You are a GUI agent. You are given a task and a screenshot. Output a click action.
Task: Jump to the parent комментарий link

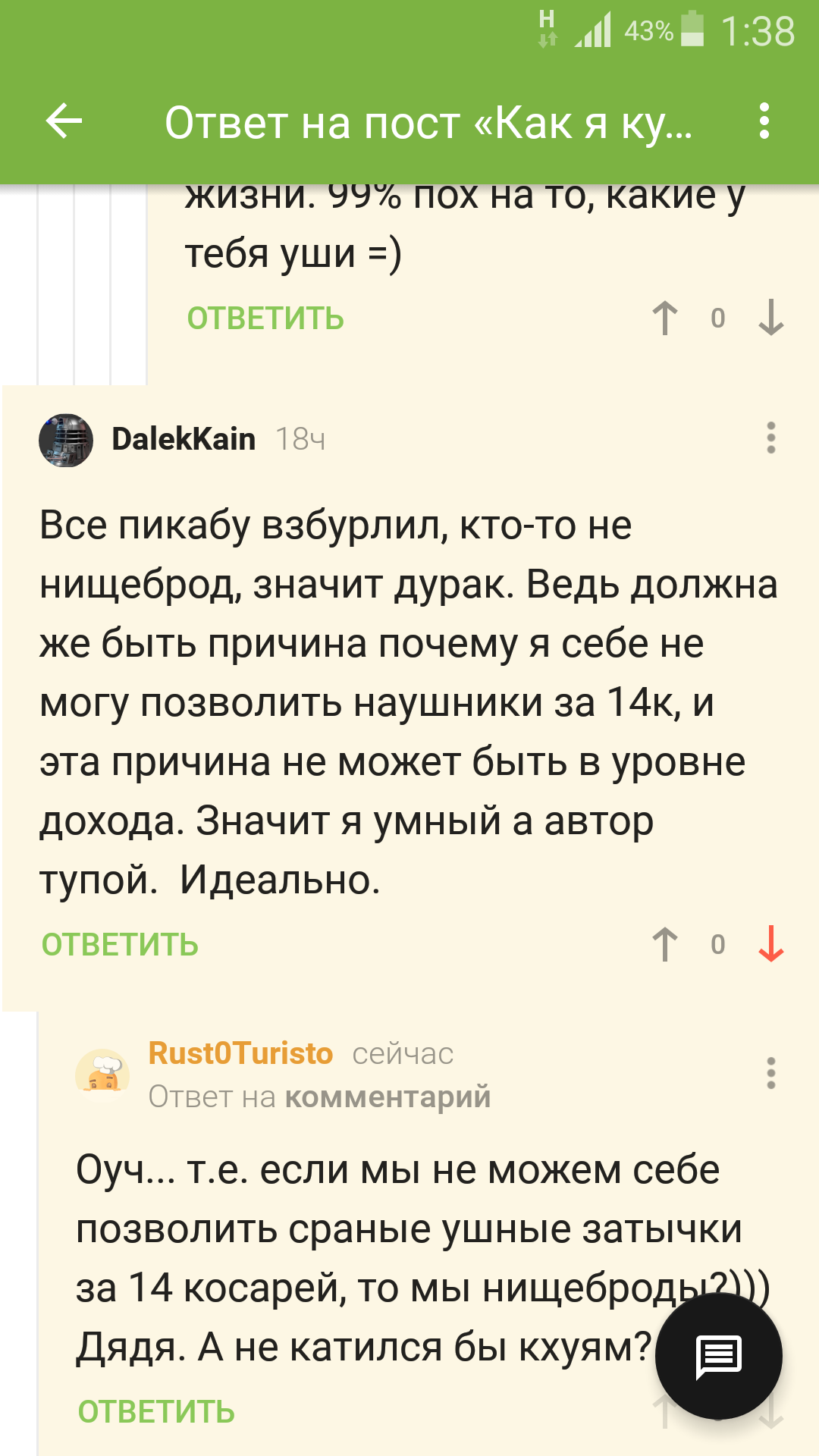(x=388, y=1097)
